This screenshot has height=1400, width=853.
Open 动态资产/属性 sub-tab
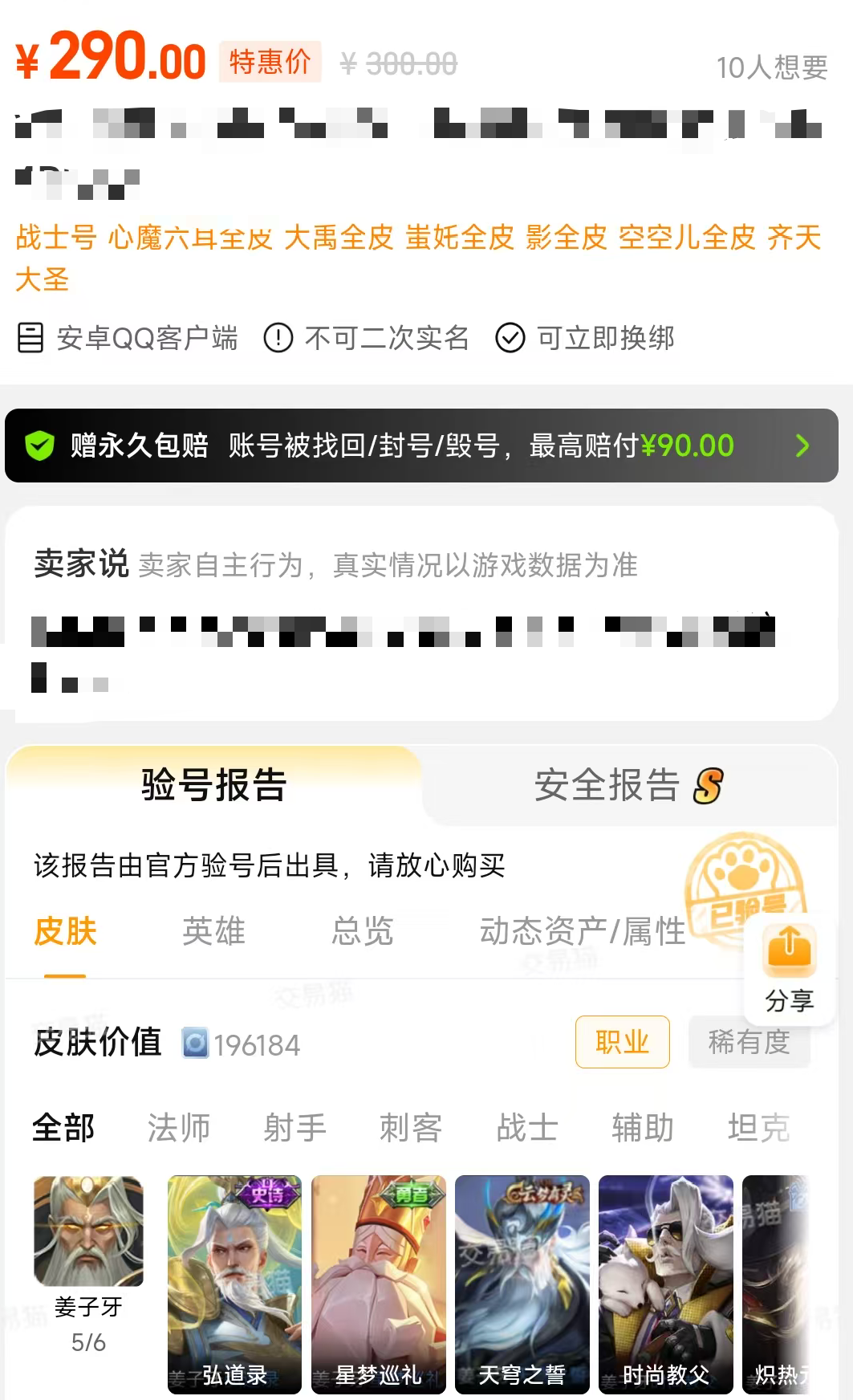point(583,931)
